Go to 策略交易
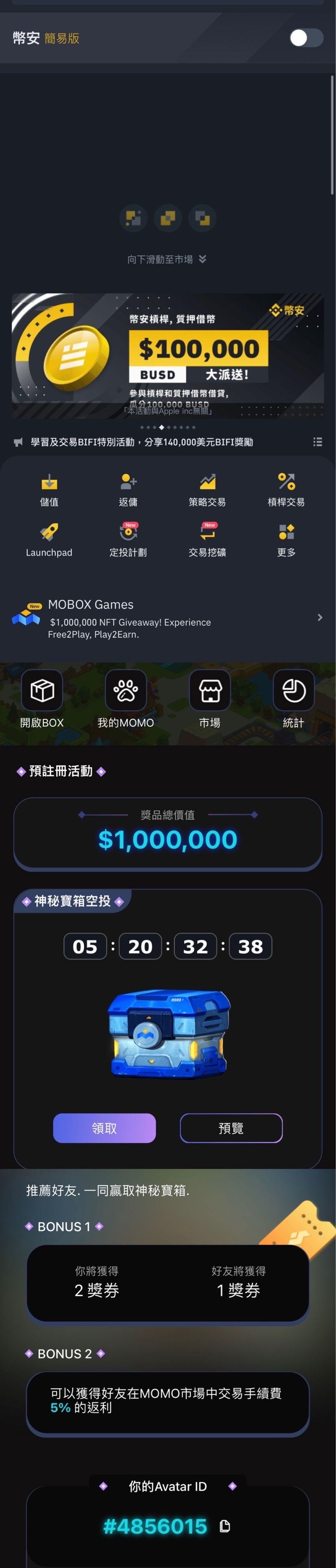Screen dimensions: 336x1568 point(207,490)
